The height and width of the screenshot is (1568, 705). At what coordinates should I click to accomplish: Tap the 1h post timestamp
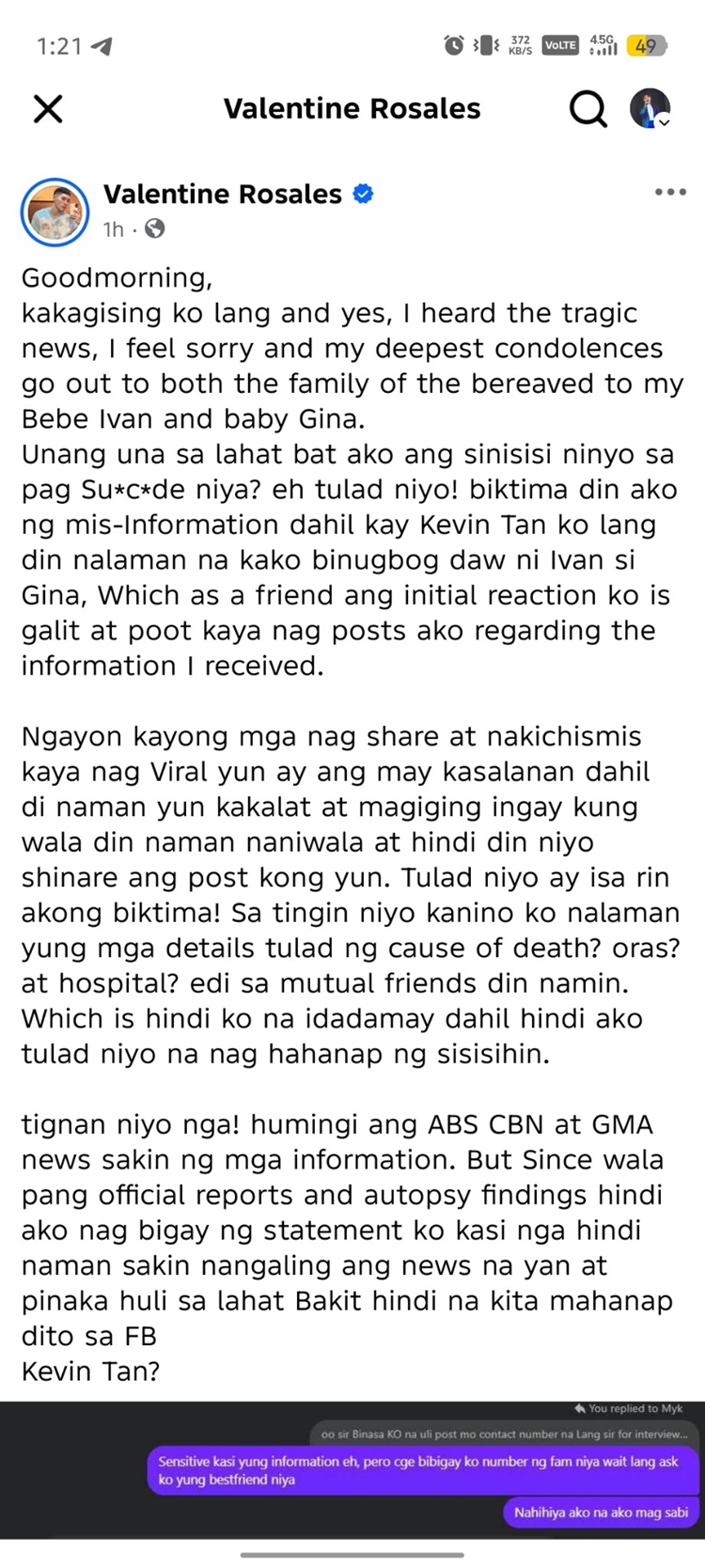pyautogui.click(x=115, y=229)
